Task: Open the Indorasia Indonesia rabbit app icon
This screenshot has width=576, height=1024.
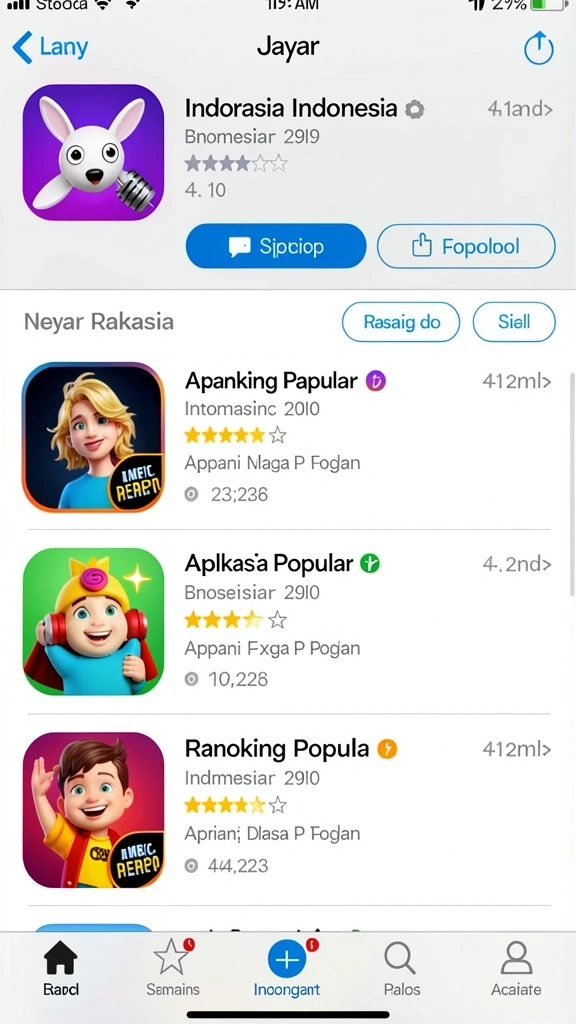Action: [x=93, y=152]
